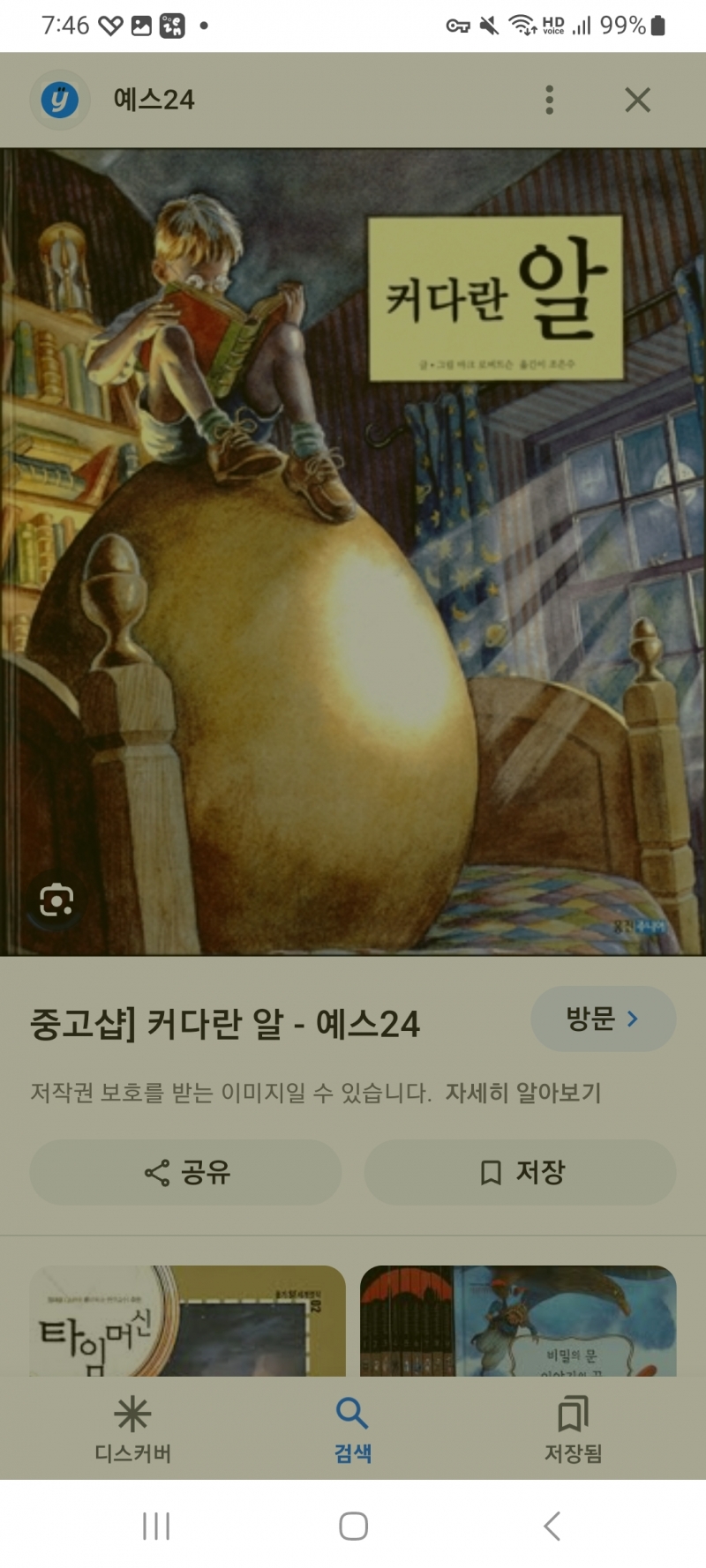This screenshot has height=1568, width=706.
Task: Switch to the 저장됨 tab
Action: pos(573,1430)
